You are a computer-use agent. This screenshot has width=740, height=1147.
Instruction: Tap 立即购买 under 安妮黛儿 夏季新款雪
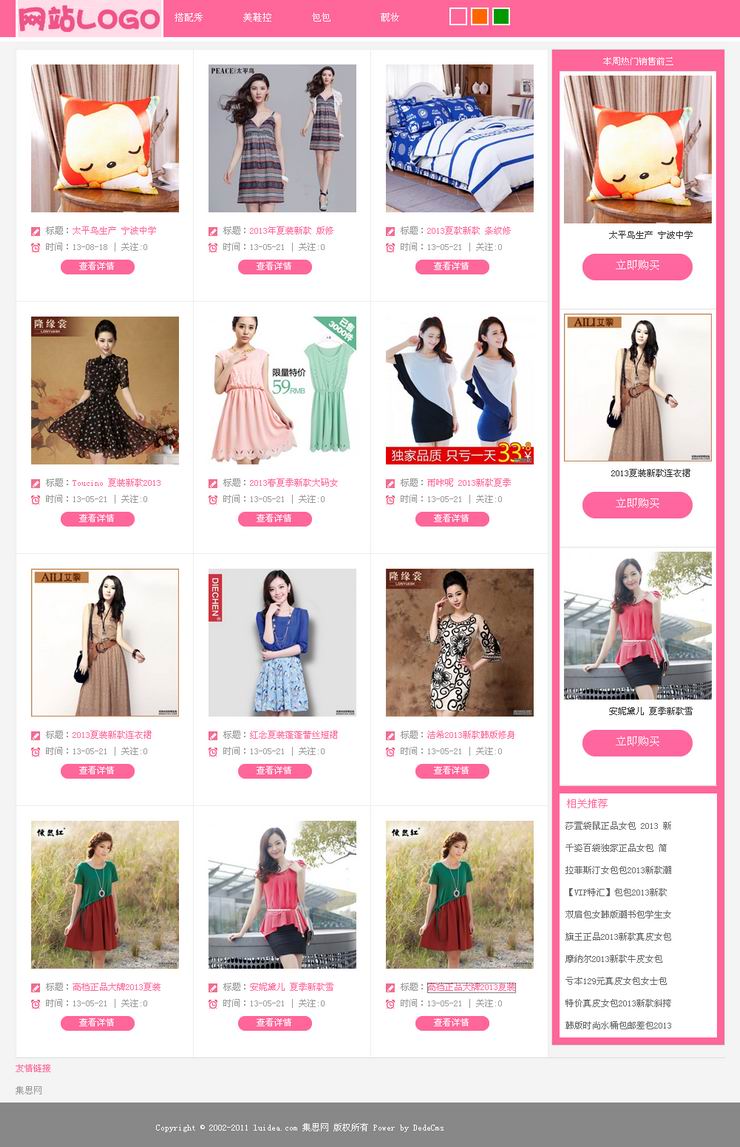(637, 742)
